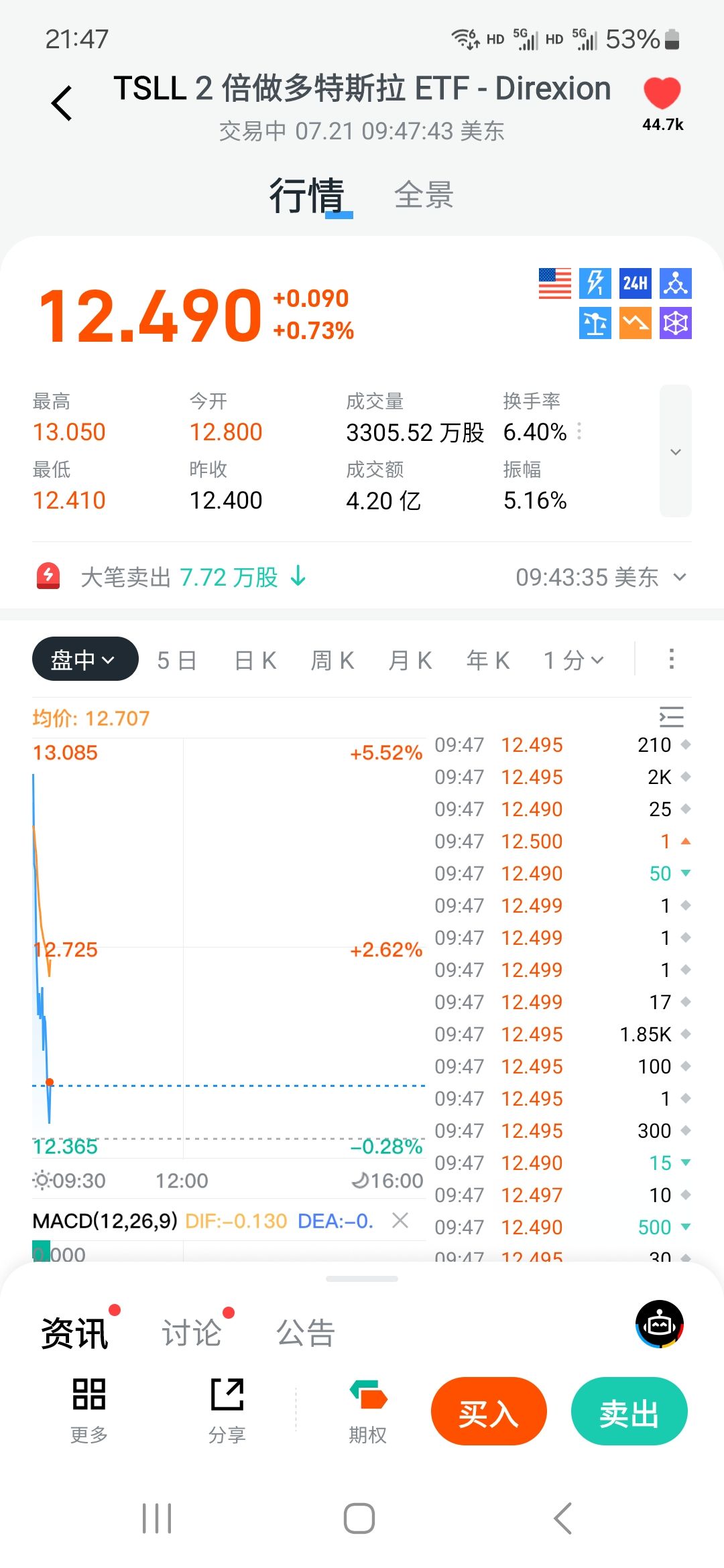Open the 公告 announcements tab
The width and height of the screenshot is (724, 1568).
306,1331
